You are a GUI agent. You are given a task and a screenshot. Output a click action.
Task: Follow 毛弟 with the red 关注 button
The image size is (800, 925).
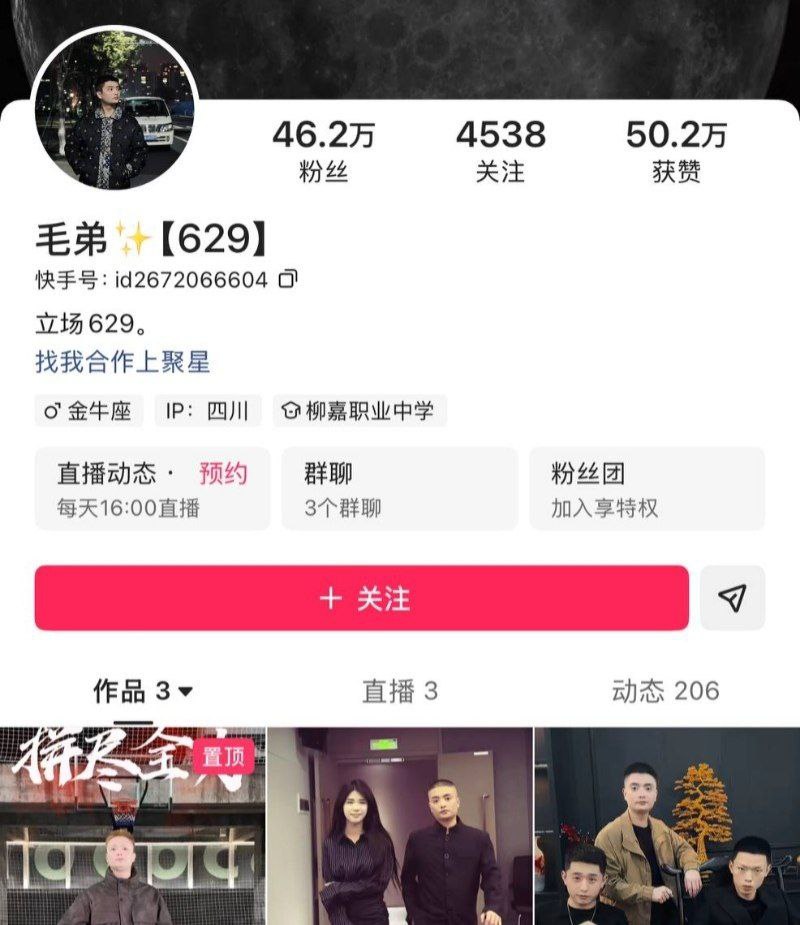pyautogui.click(x=361, y=598)
